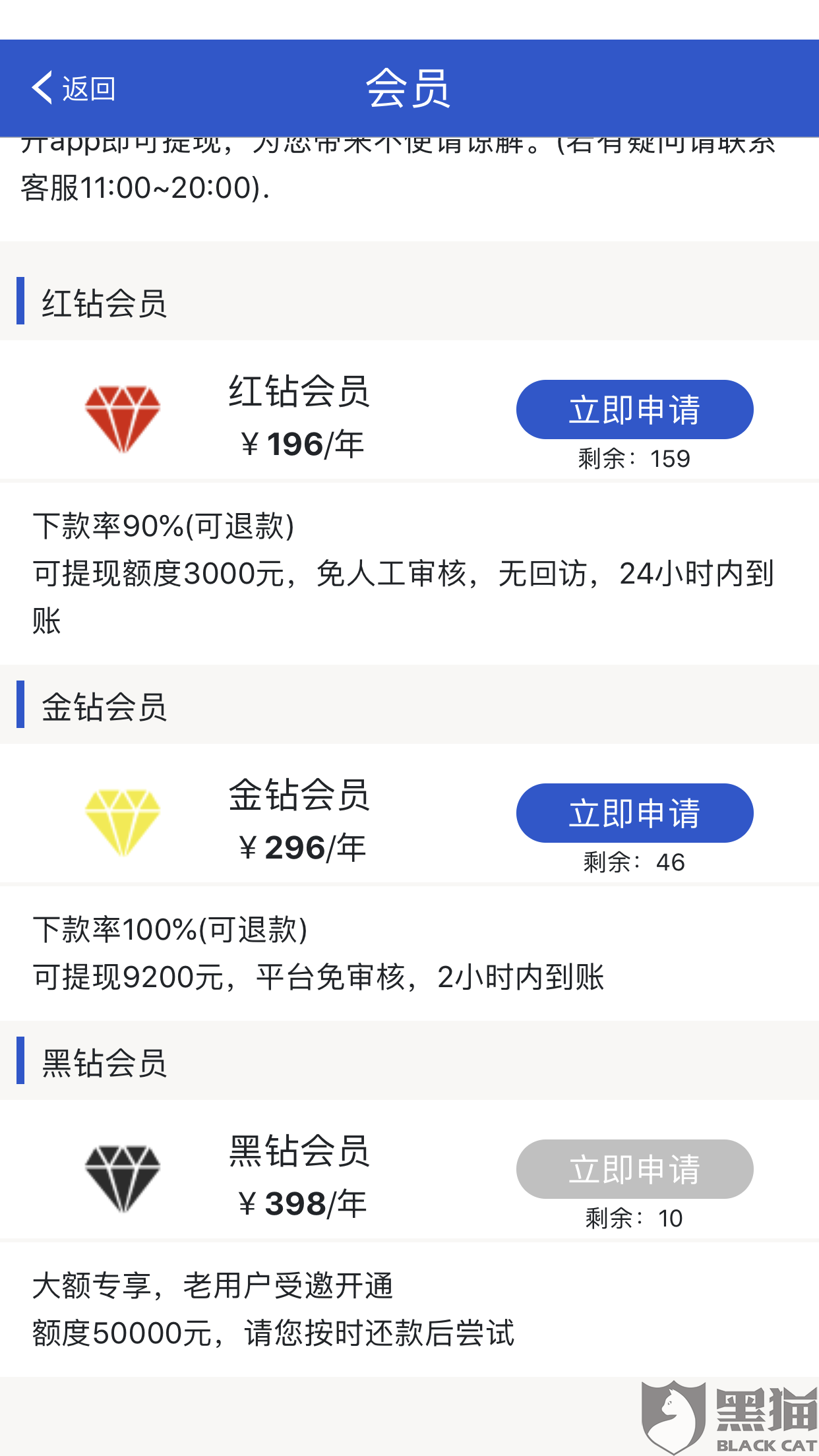Viewport: 819px width, 1456px height.
Task: Apply for 金钻会员 at ¥296/年
Action: coord(634,813)
